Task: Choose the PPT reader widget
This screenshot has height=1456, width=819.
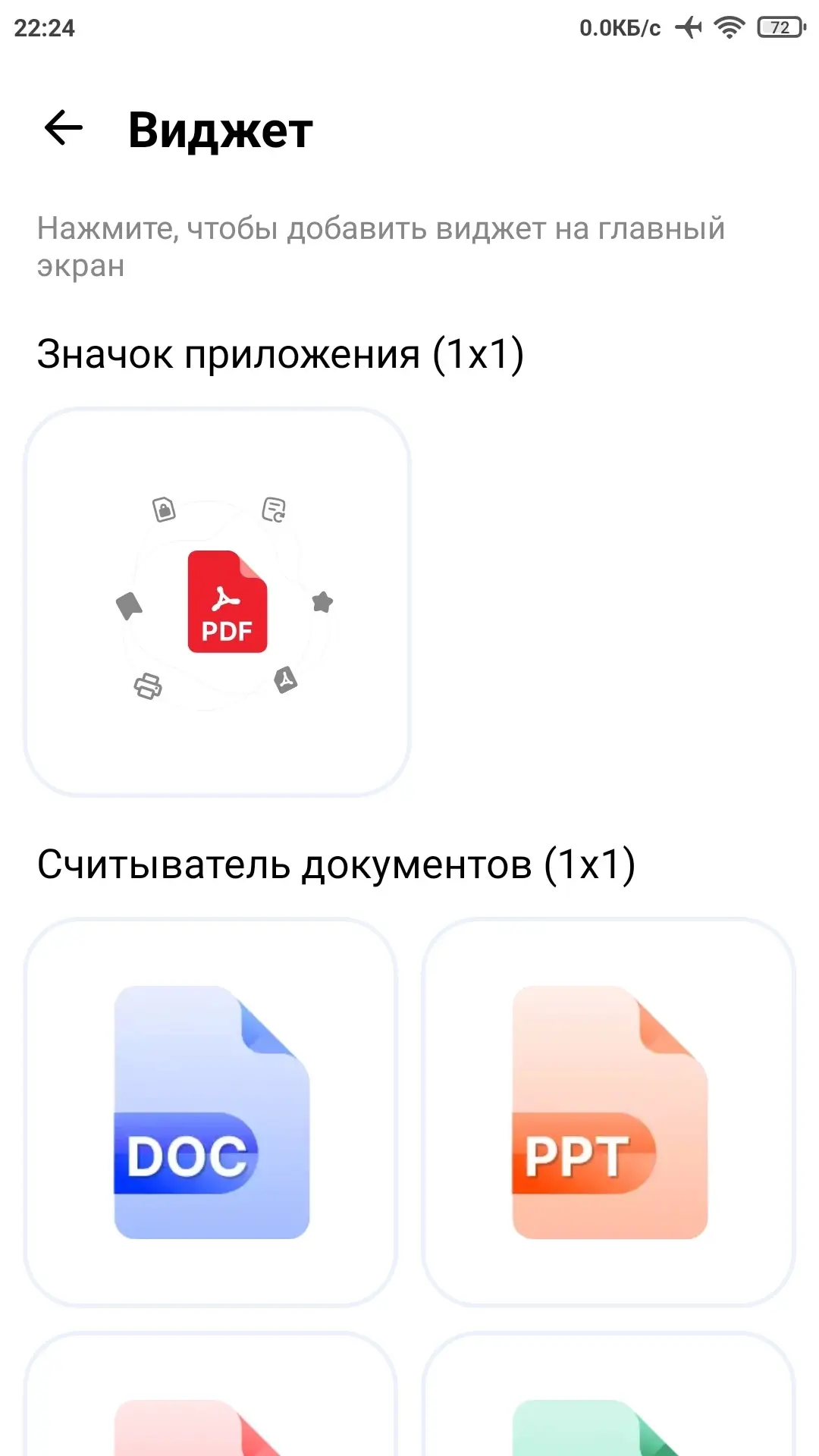Action: click(608, 1112)
